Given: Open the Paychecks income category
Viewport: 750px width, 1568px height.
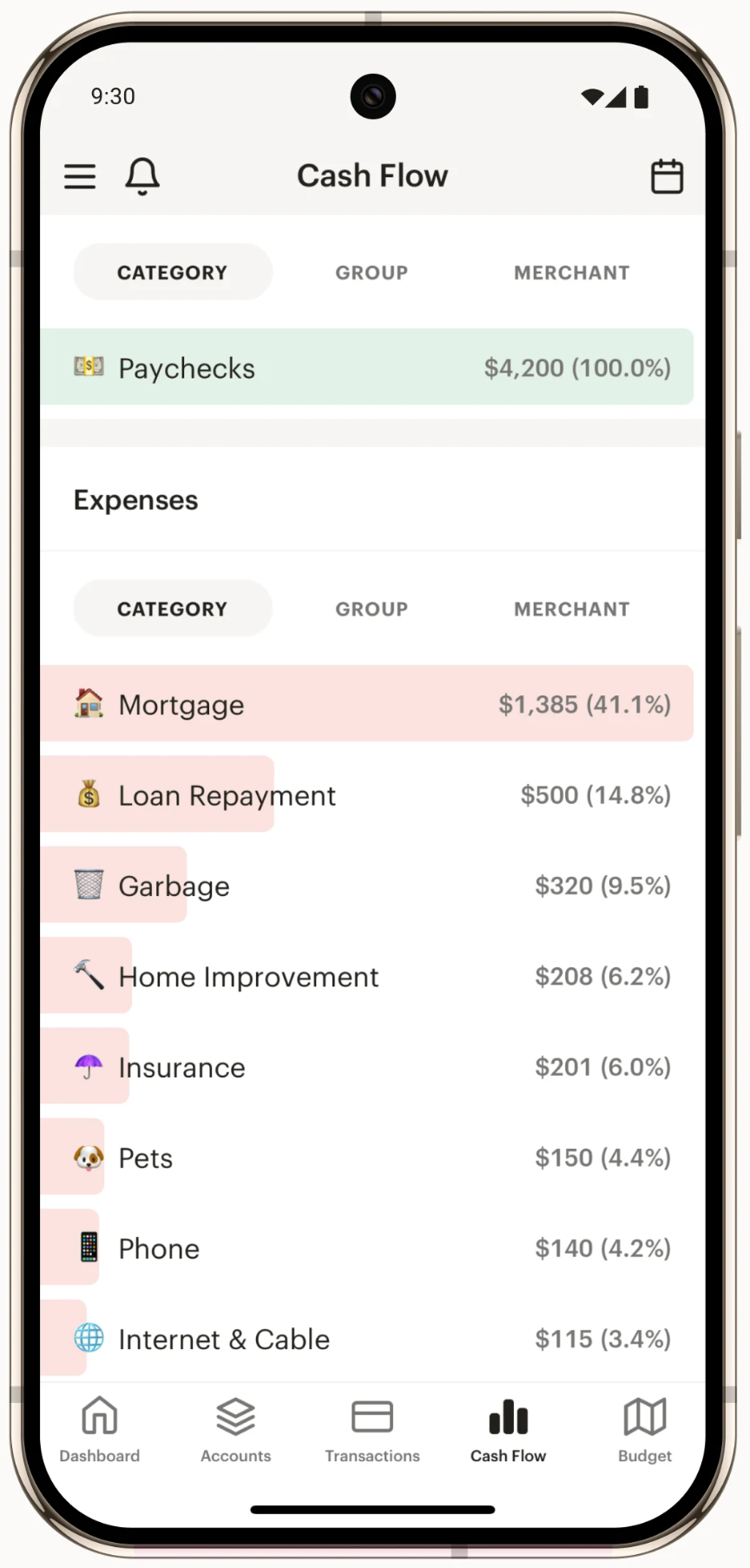Looking at the screenshot, I should [366, 367].
